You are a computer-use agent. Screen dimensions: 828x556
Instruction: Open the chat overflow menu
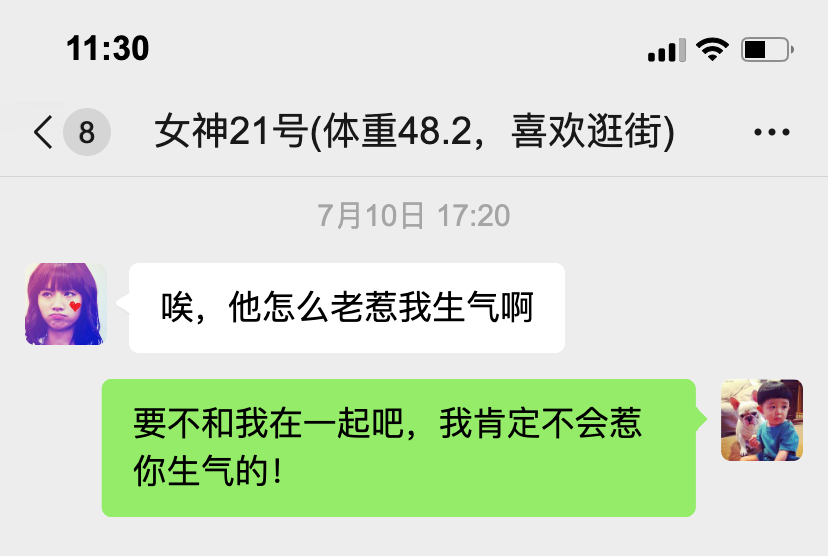click(771, 132)
